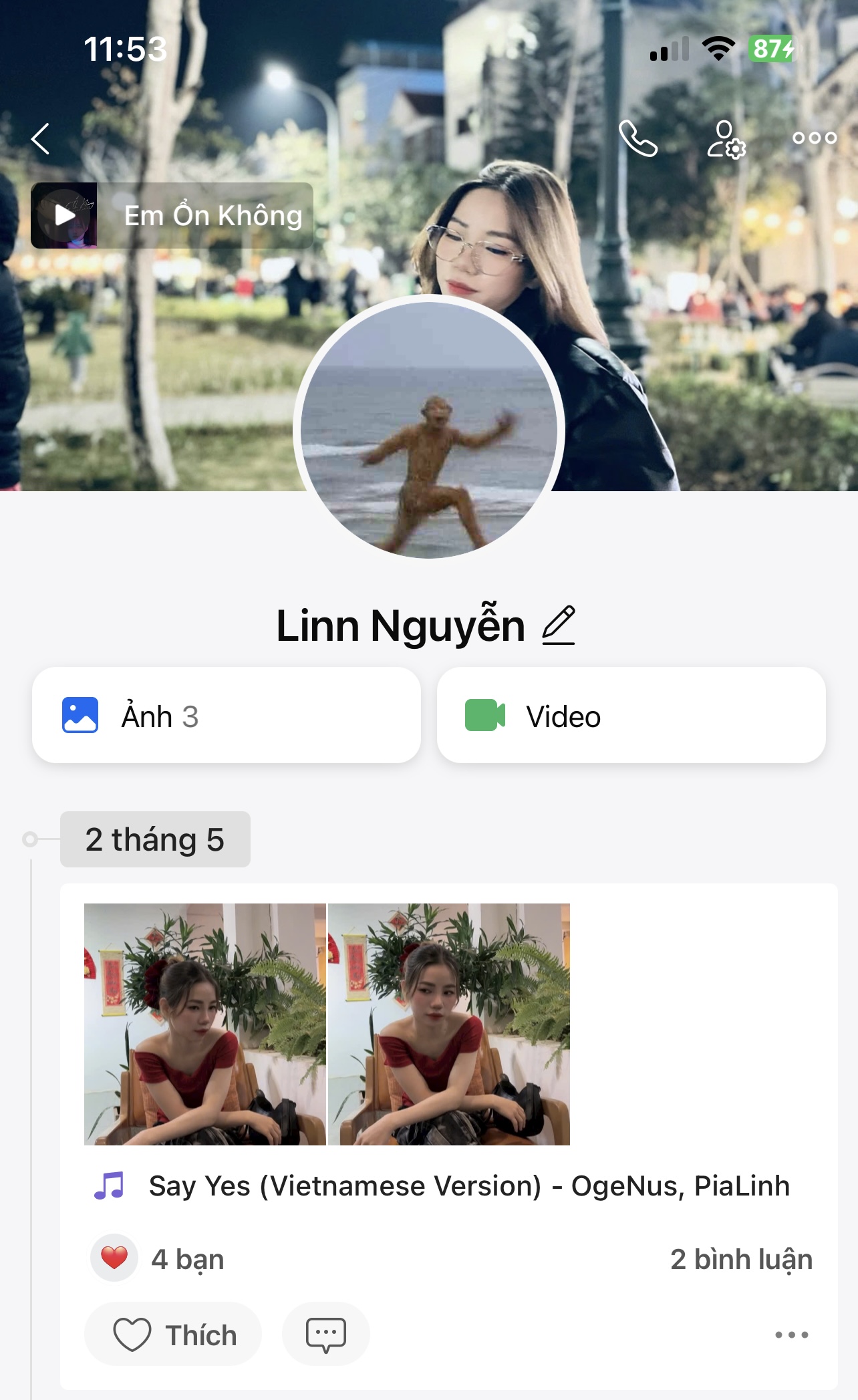Viewport: 858px width, 1400px height.
Task: Open the Ảnh photos section
Action: tap(226, 716)
